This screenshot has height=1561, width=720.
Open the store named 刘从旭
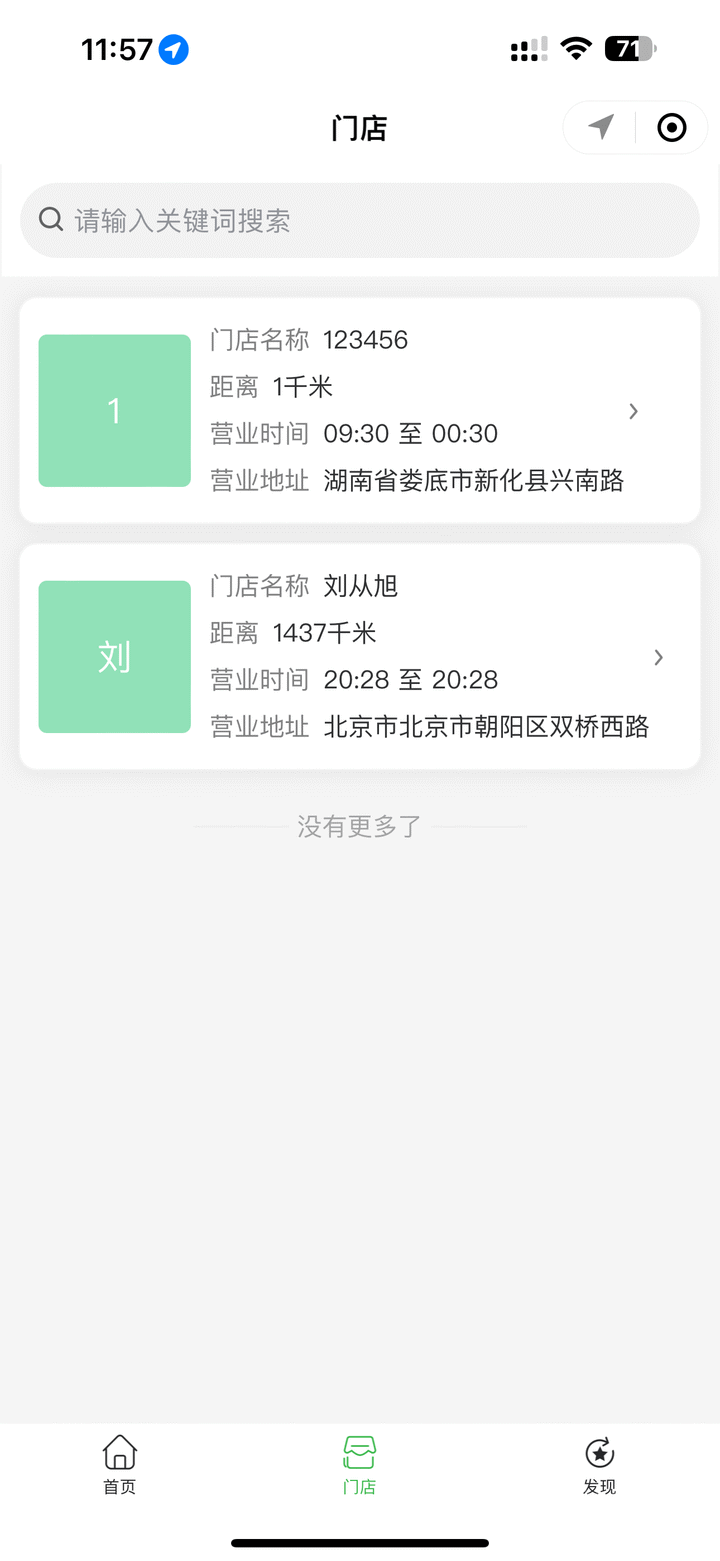360,656
